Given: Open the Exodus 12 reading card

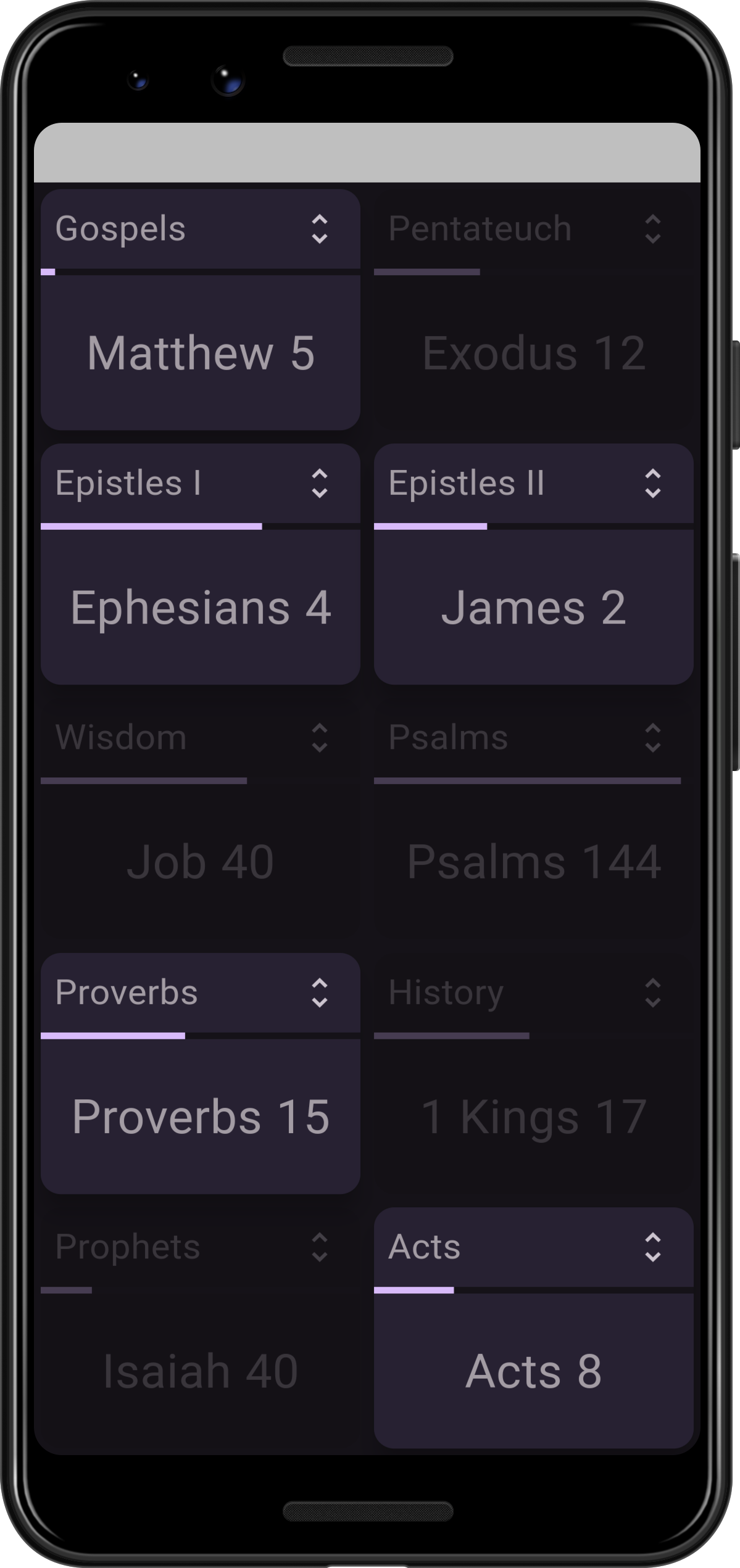Looking at the screenshot, I should pos(534,353).
